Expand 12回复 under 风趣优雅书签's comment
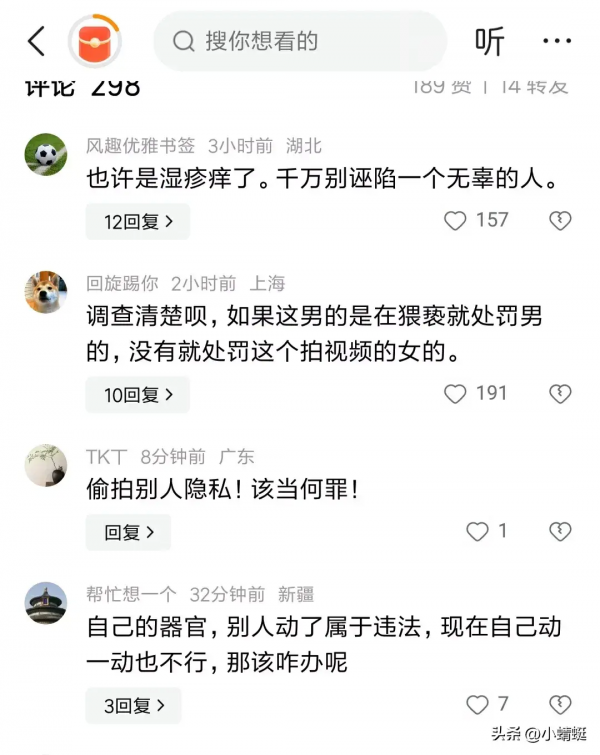Screen dimensions: 600x755 coord(137,222)
